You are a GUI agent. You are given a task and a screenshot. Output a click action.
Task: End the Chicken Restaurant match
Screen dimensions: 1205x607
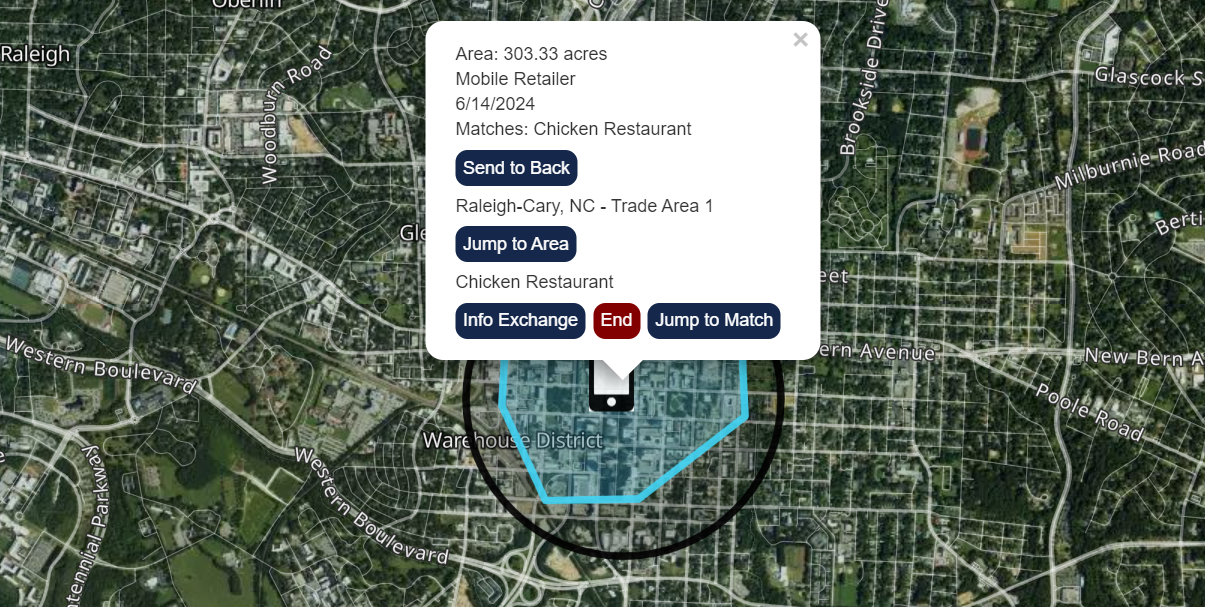(x=616, y=320)
